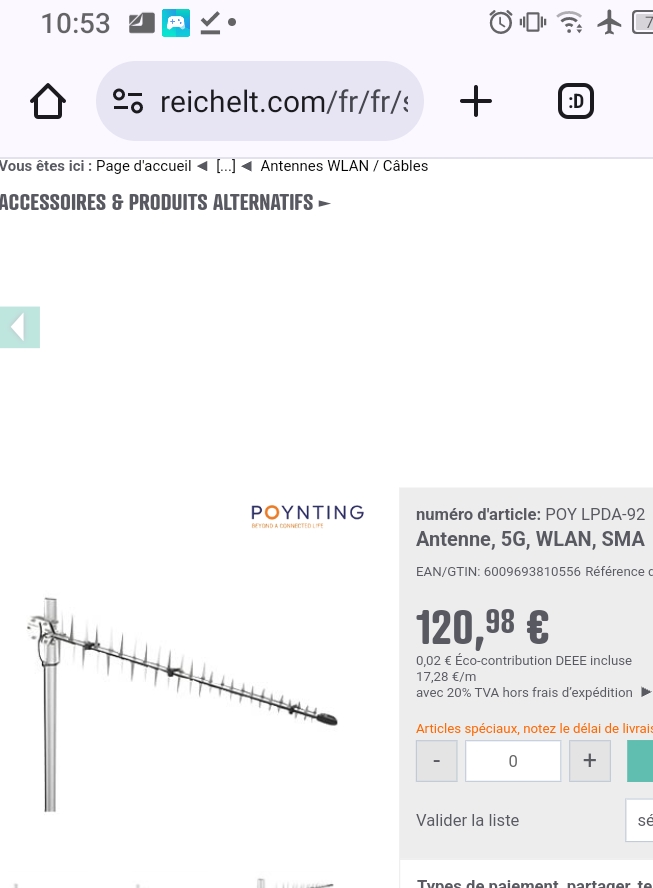Image resolution: width=653 pixels, height=888 pixels.
Task: Open the Antennes WLAN / Câbles breadcrumb
Action: [344, 166]
